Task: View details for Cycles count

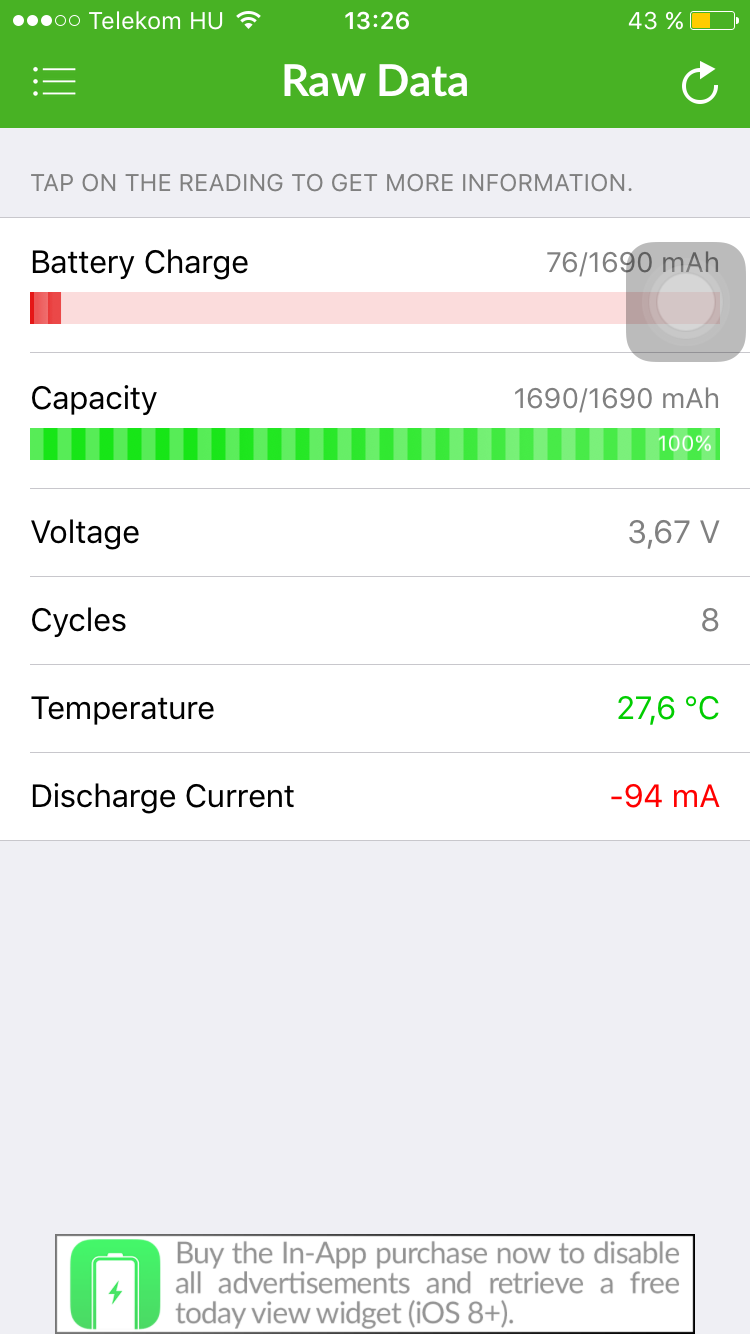Action: click(x=375, y=621)
